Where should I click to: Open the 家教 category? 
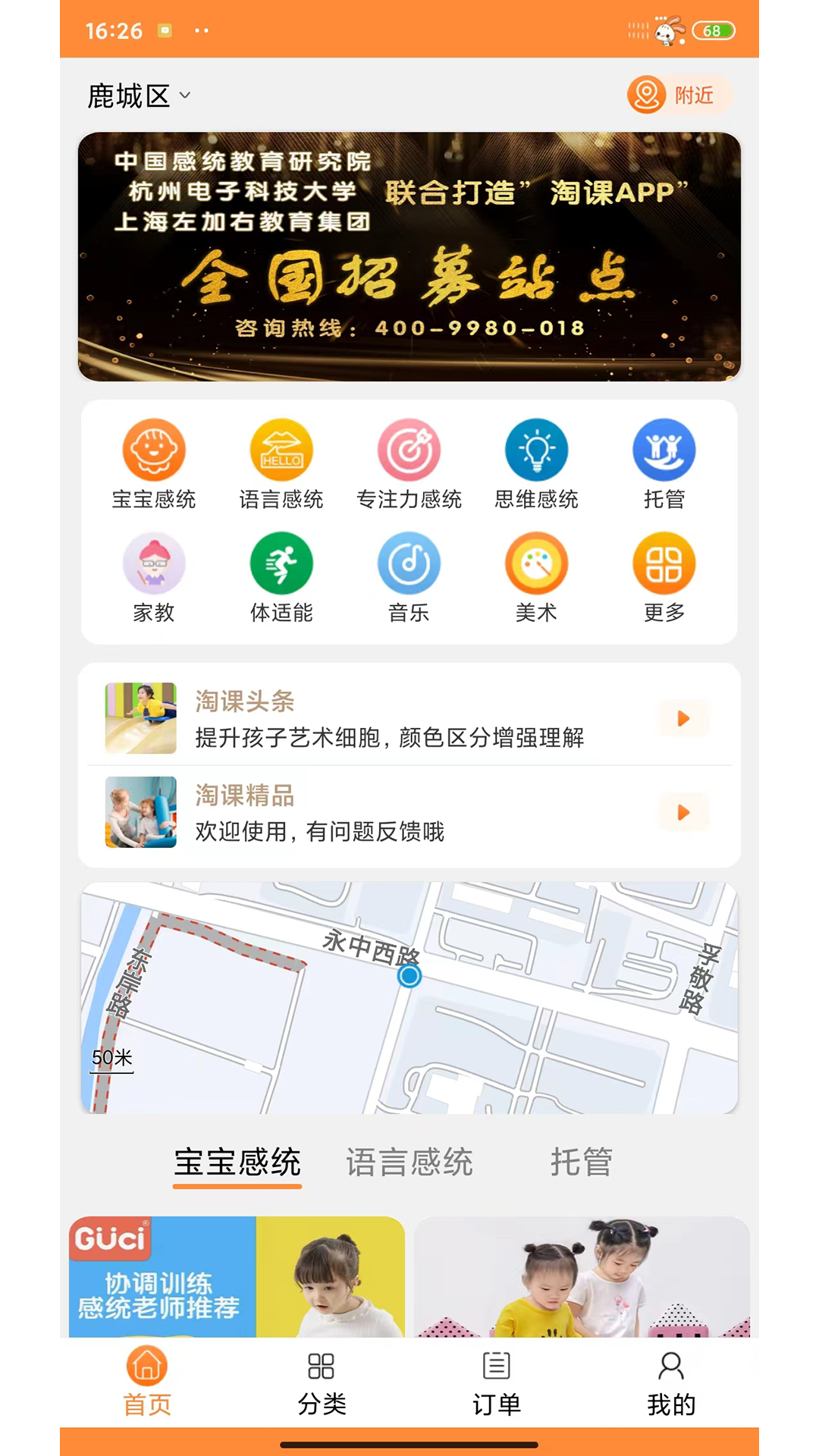pyautogui.click(x=154, y=564)
